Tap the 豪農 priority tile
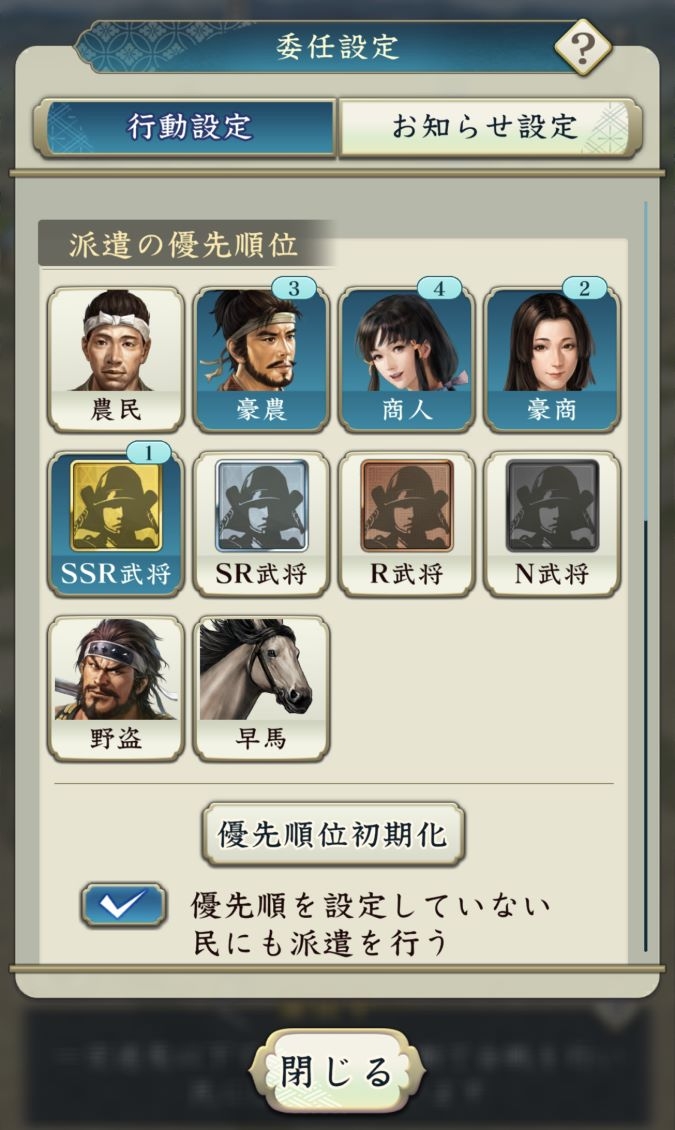The width and height of the screenshot is (675, 1130). pyautogui.click(x=261, y=360)
